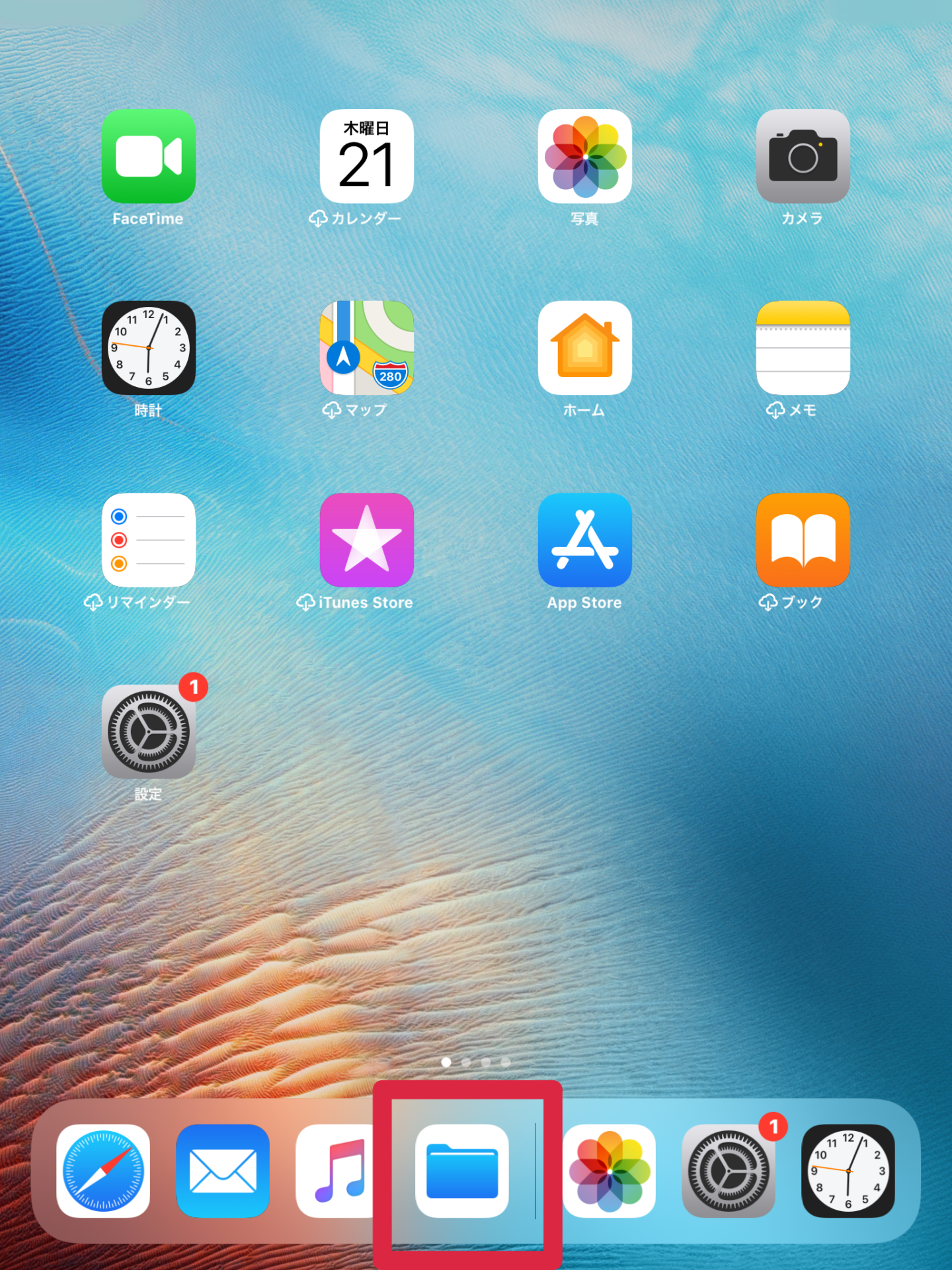Open recent Settings app in dock
952x1270 pixels.
pyautogui.click(x=728, y=1170)
